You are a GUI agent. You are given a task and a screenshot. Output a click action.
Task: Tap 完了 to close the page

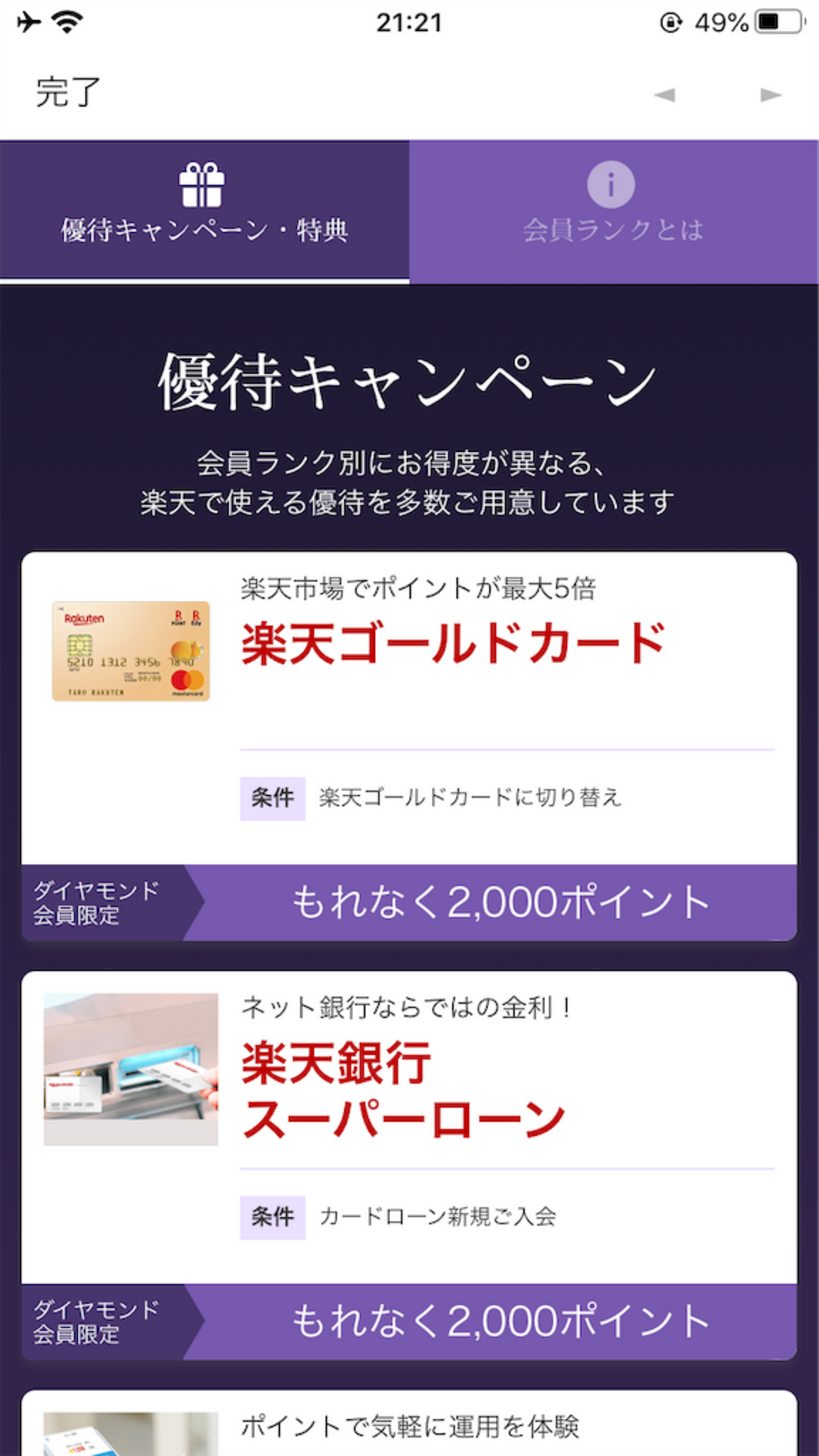point(68,93)
